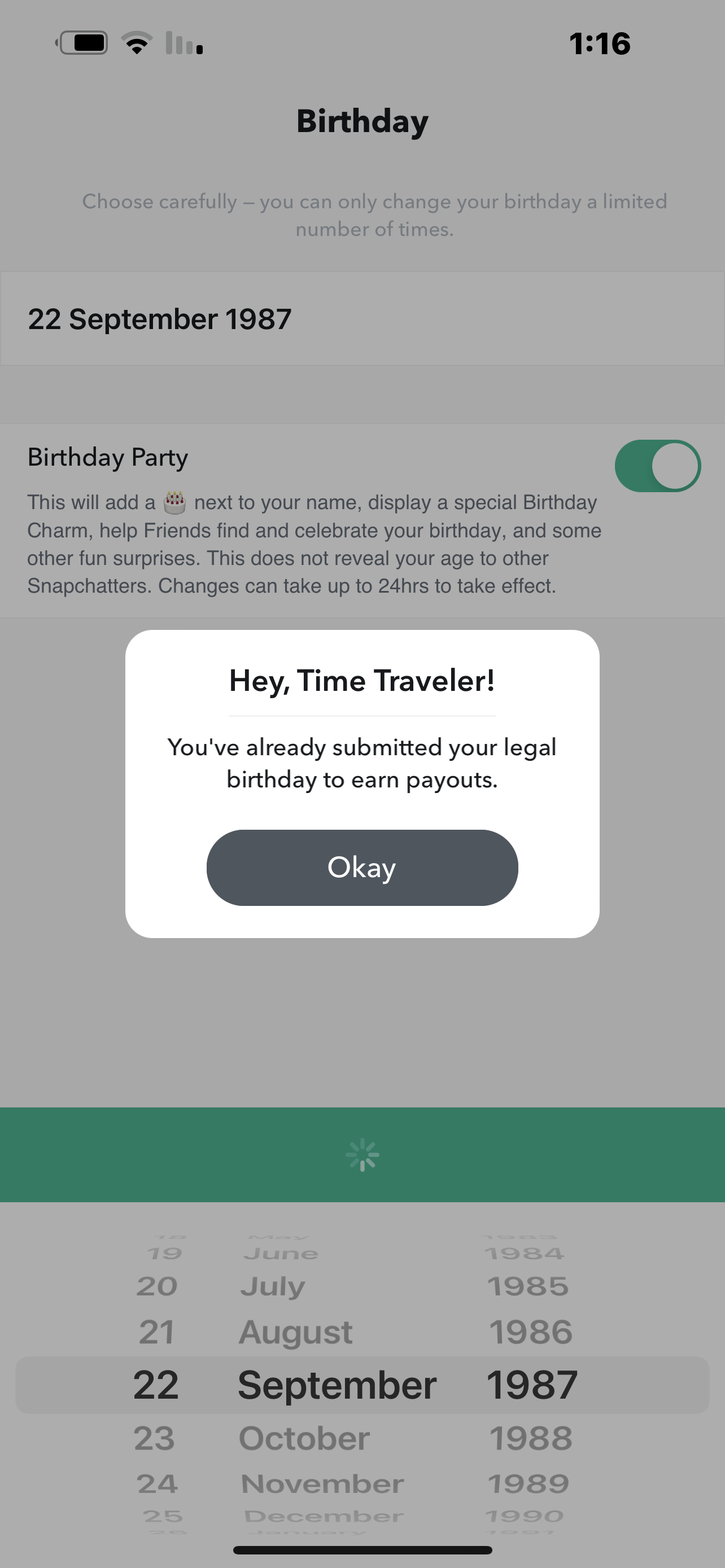
Task: Tap the 22 September 1987 date field
Action: [362, 318]
